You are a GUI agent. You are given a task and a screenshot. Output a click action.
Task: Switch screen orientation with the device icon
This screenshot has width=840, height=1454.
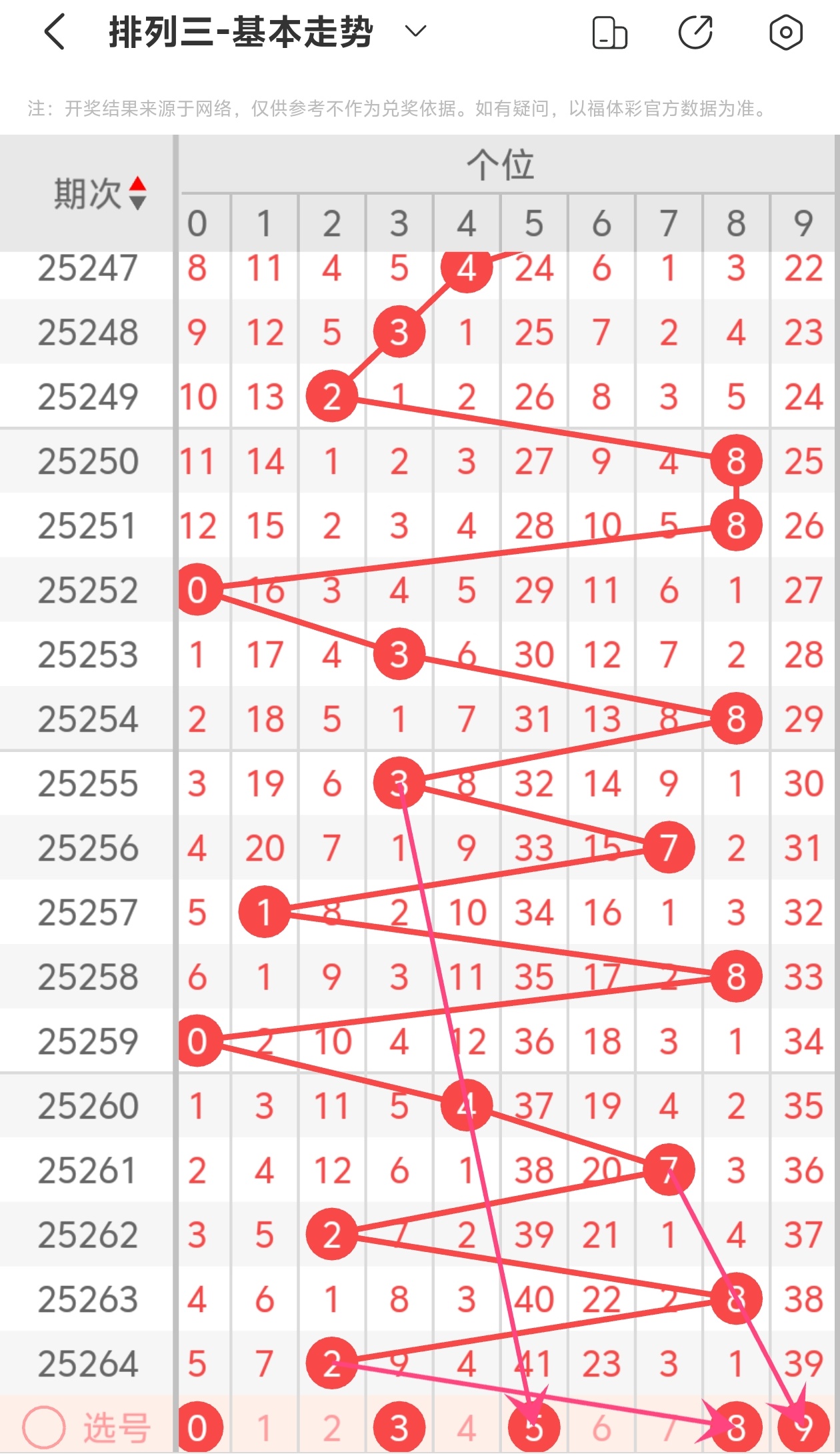pos(609,33)
